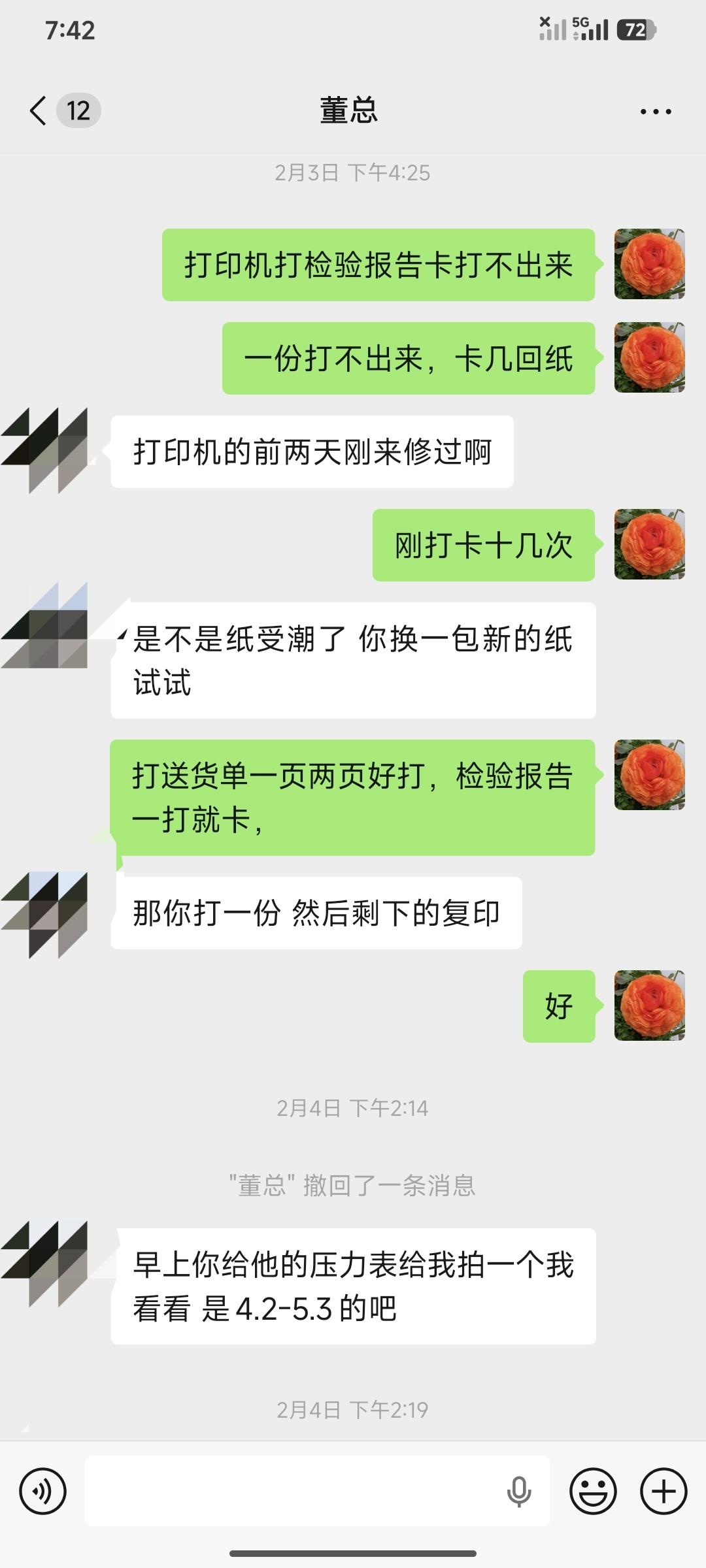Tap the back chevron to leave chat
The width and height of the screenshot is (706, 1568).
coord(37,110)
